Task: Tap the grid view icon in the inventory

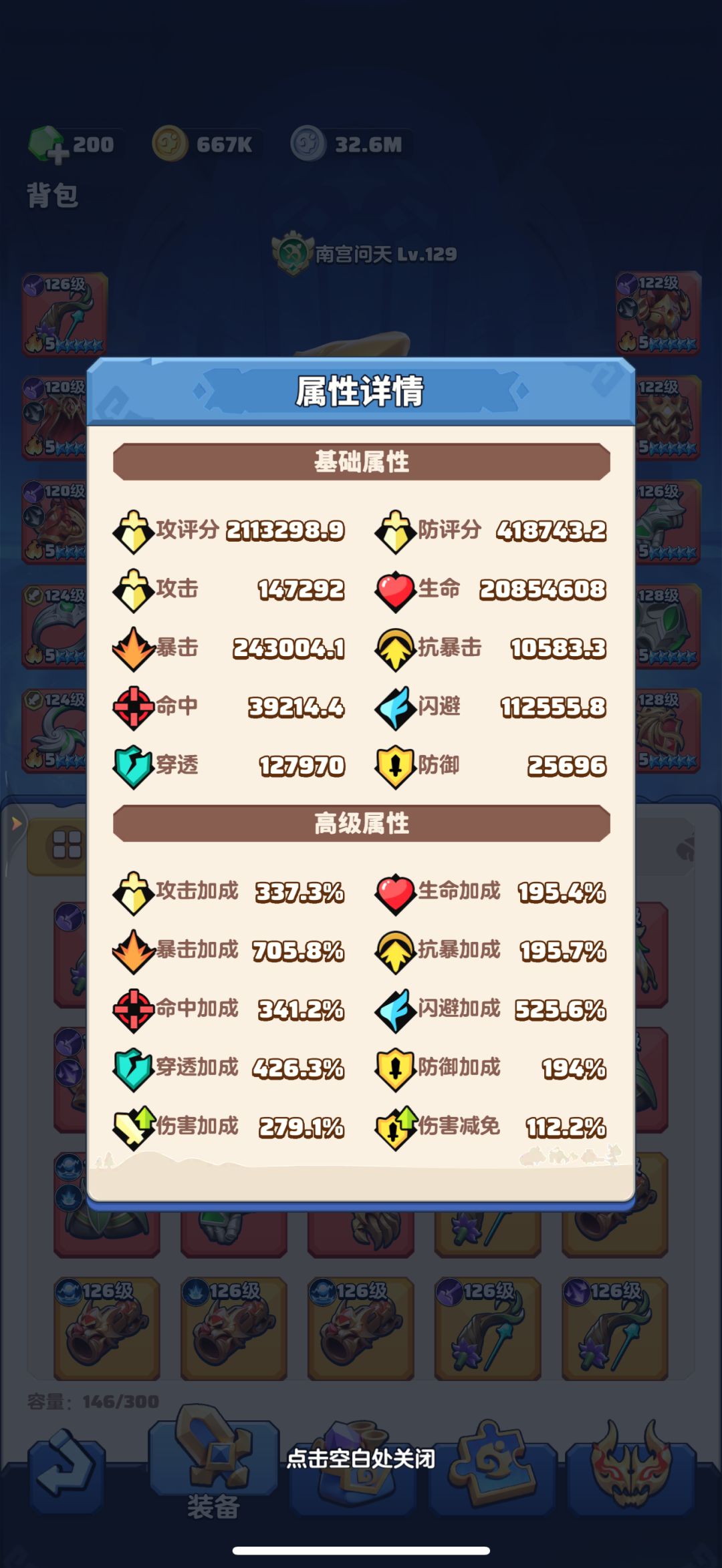Action: pos(67,845)
